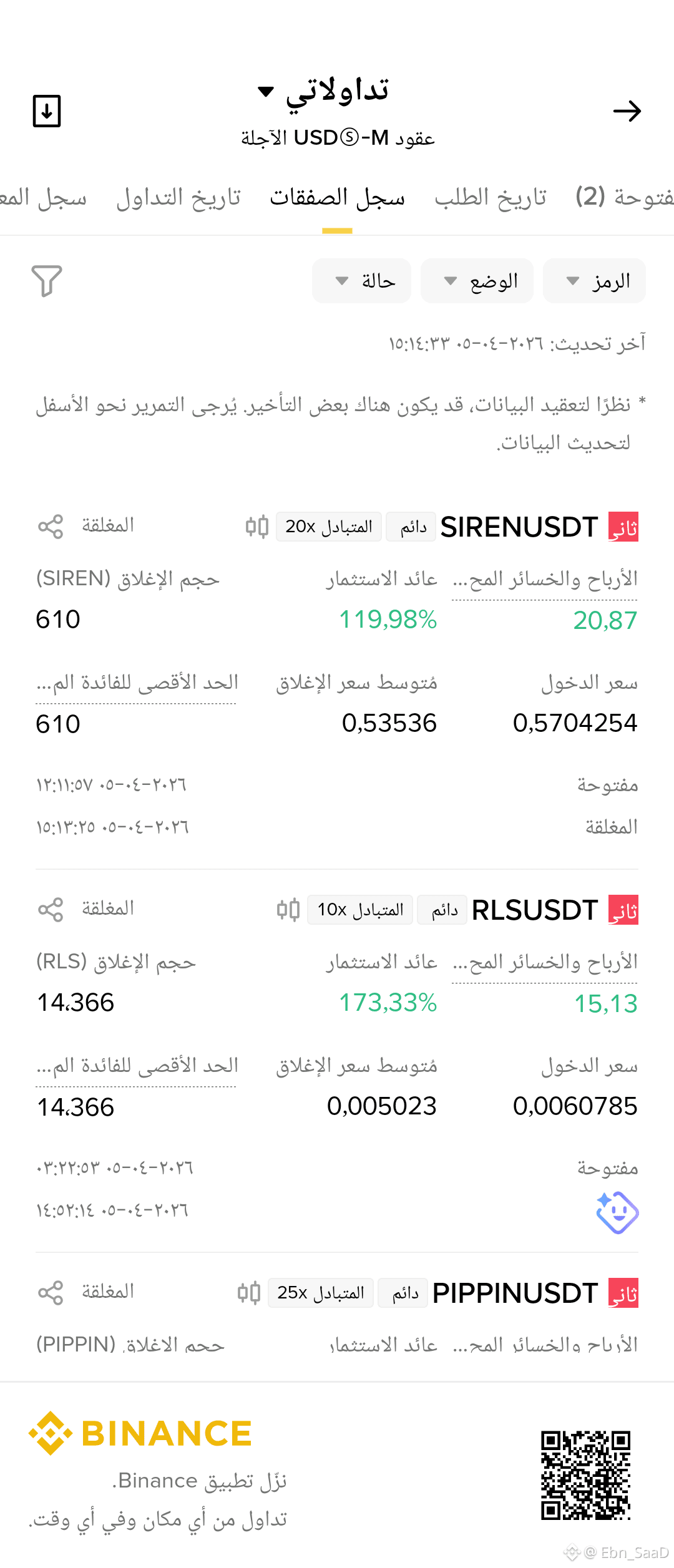Share the RLSUSDT closed position

click(51, 910)
